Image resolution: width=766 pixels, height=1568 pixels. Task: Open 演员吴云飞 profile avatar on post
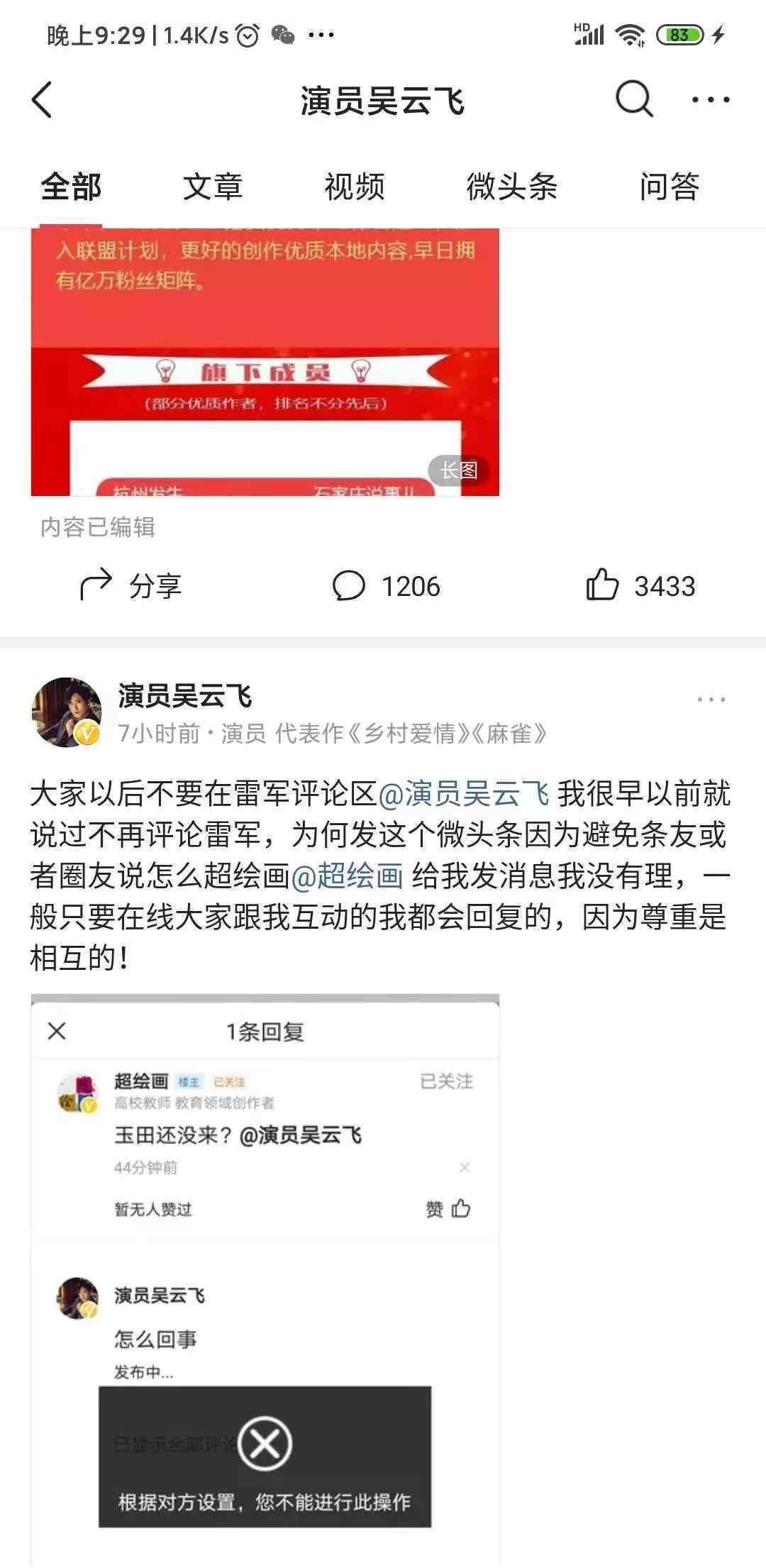[67, 712]
